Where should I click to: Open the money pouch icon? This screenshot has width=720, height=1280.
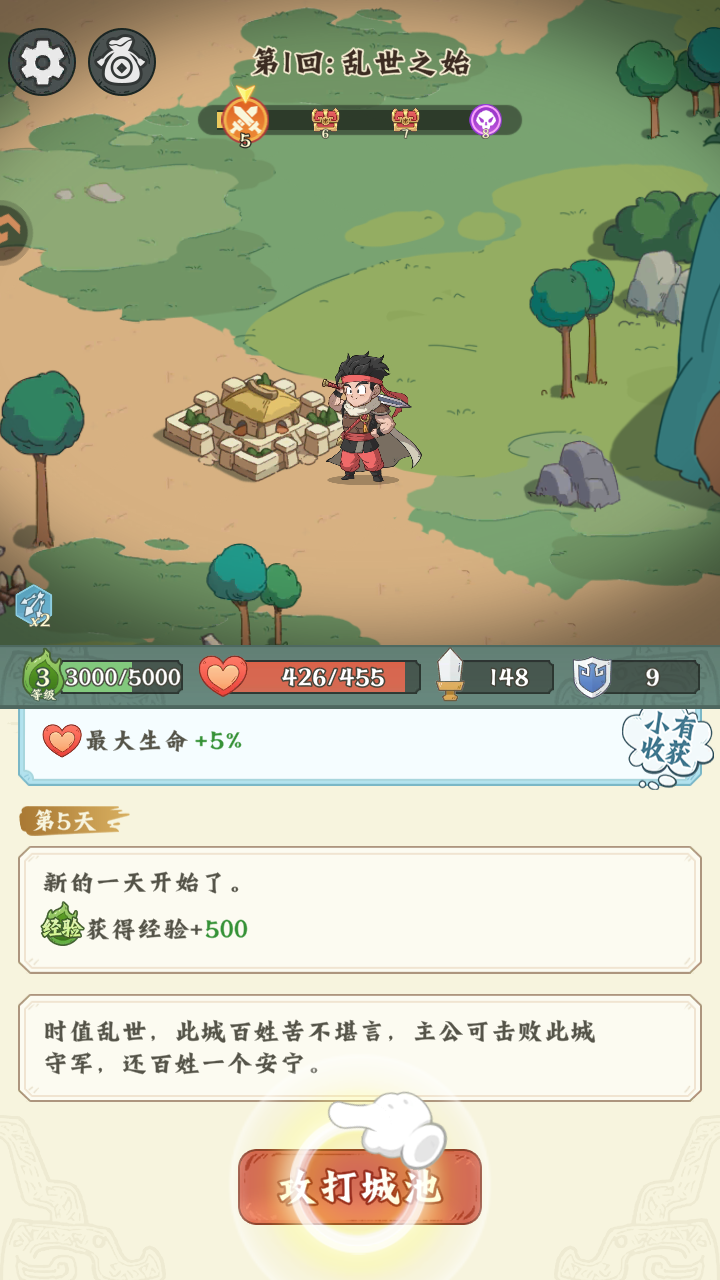point(122,60)
